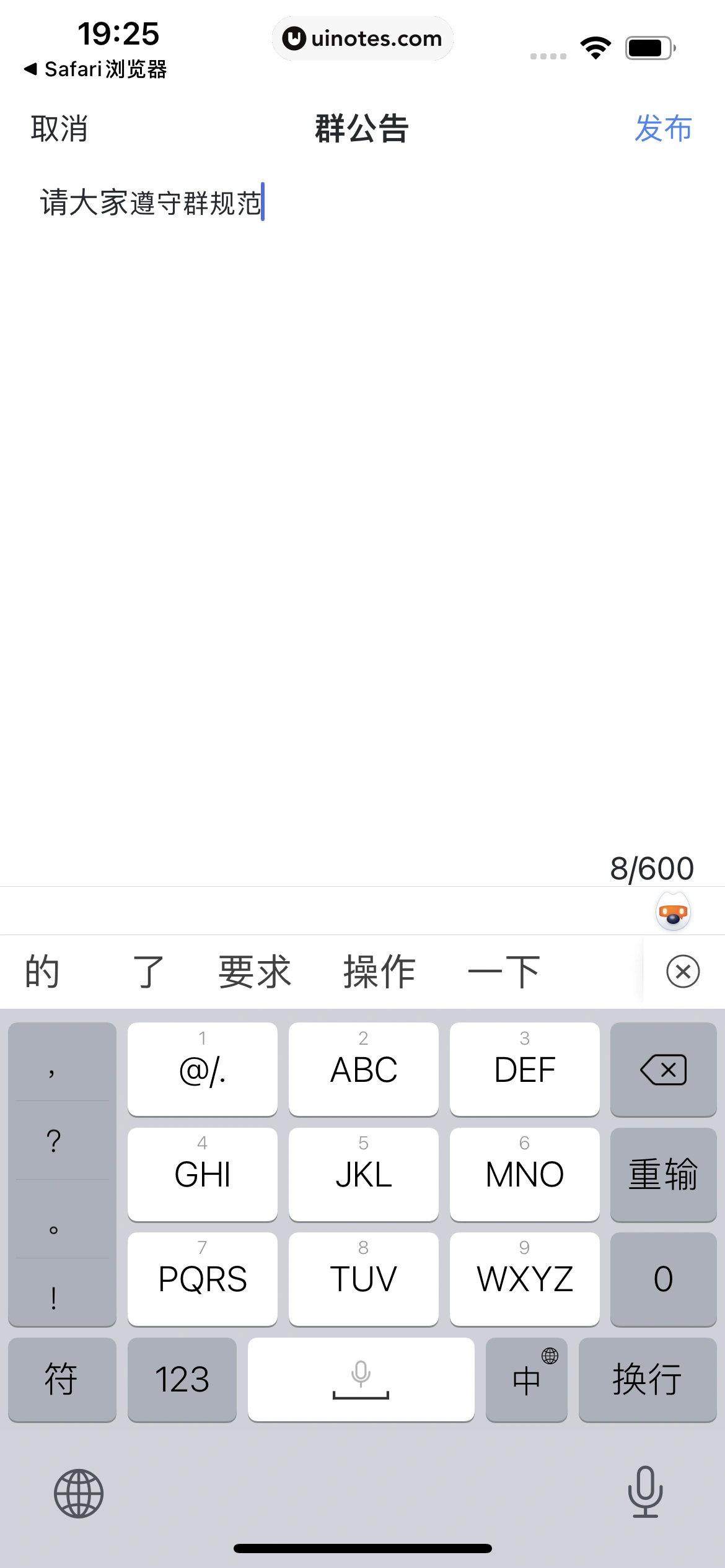Choose the suggested word 操作
This screenshot has width=725, height=1568.
(x=379, y=972)
